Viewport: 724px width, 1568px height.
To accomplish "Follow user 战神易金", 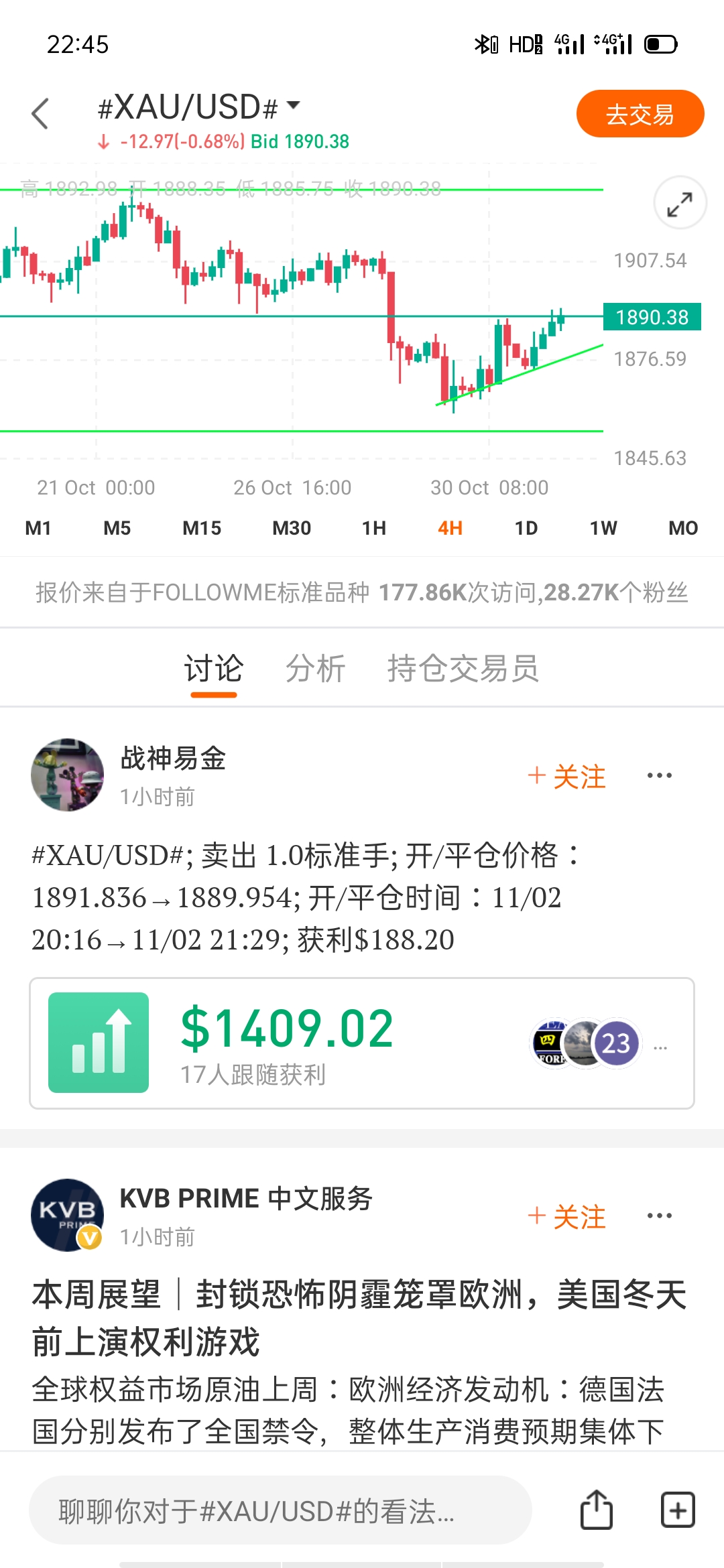I will [x=566, y=776].
